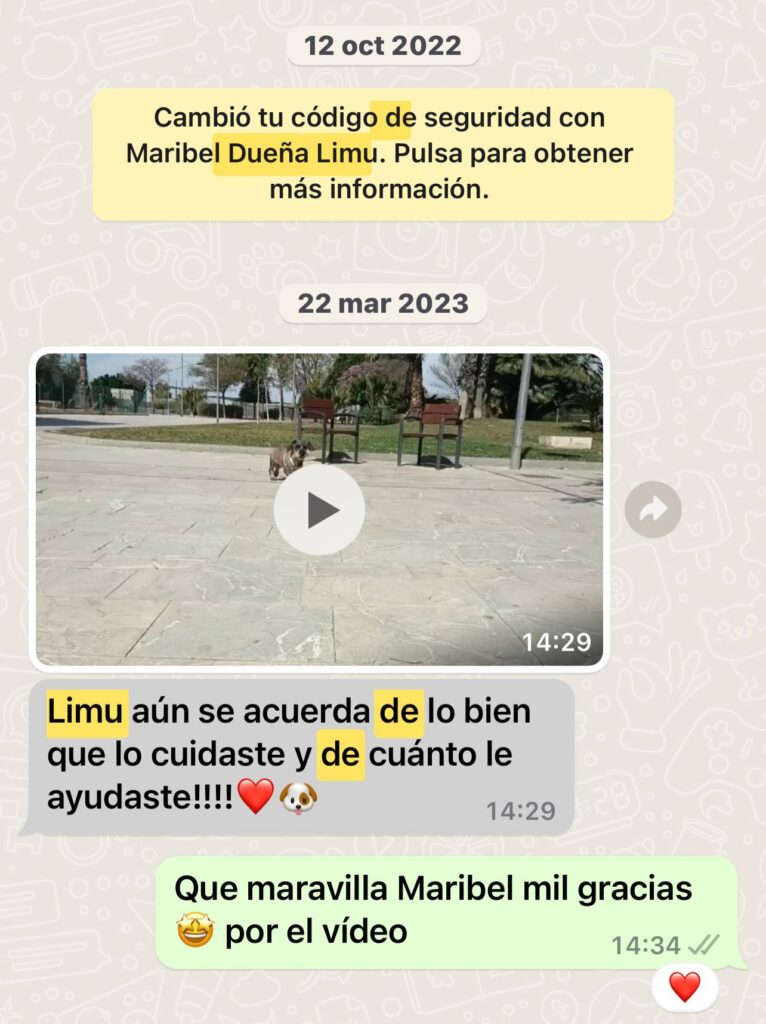Open the heart reaction on the last message

(684, 988)
